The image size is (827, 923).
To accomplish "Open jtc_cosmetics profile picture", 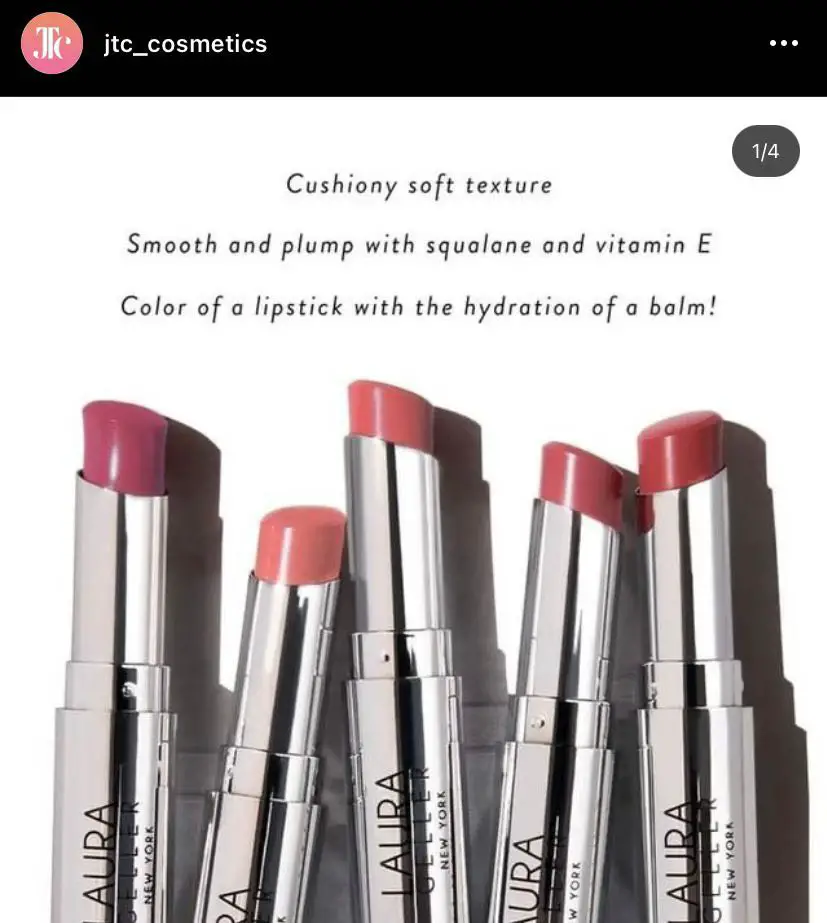I will click(x=52, y=44).
